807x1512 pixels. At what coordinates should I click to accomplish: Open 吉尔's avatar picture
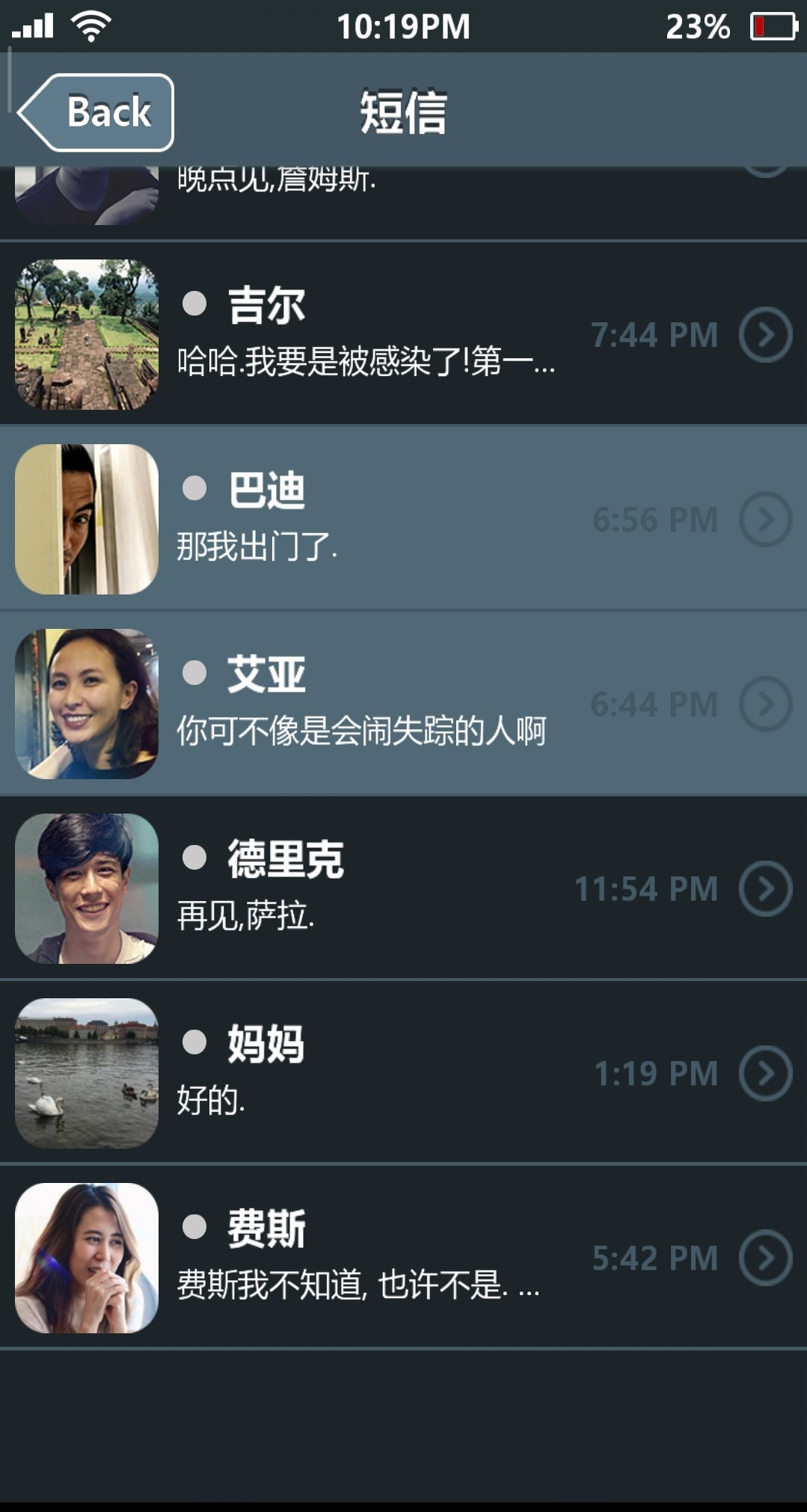click(86, 334)
